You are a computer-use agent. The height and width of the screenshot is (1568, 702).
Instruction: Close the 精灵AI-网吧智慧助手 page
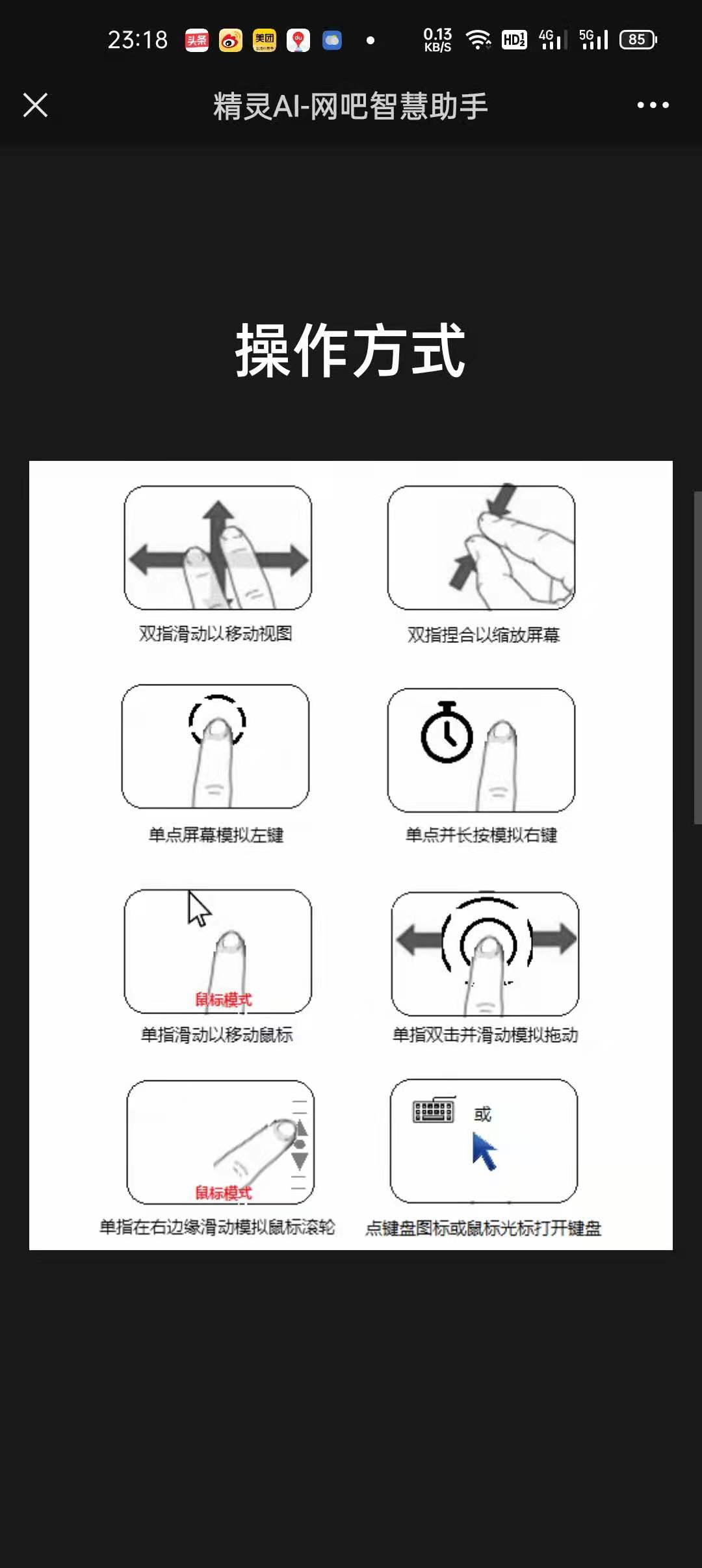36,105
